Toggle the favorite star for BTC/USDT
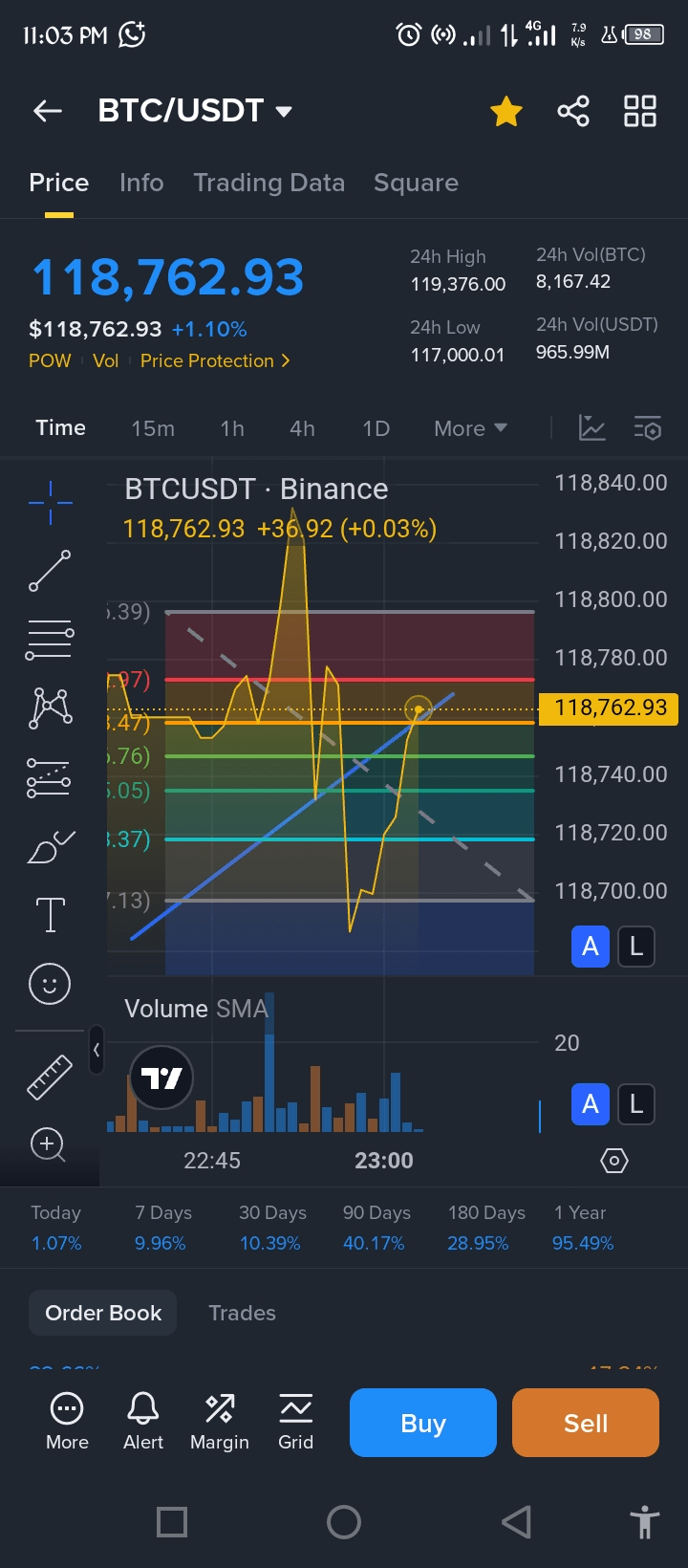The height and width of the screenshot is (1568, 688). [x=506, y=111]
